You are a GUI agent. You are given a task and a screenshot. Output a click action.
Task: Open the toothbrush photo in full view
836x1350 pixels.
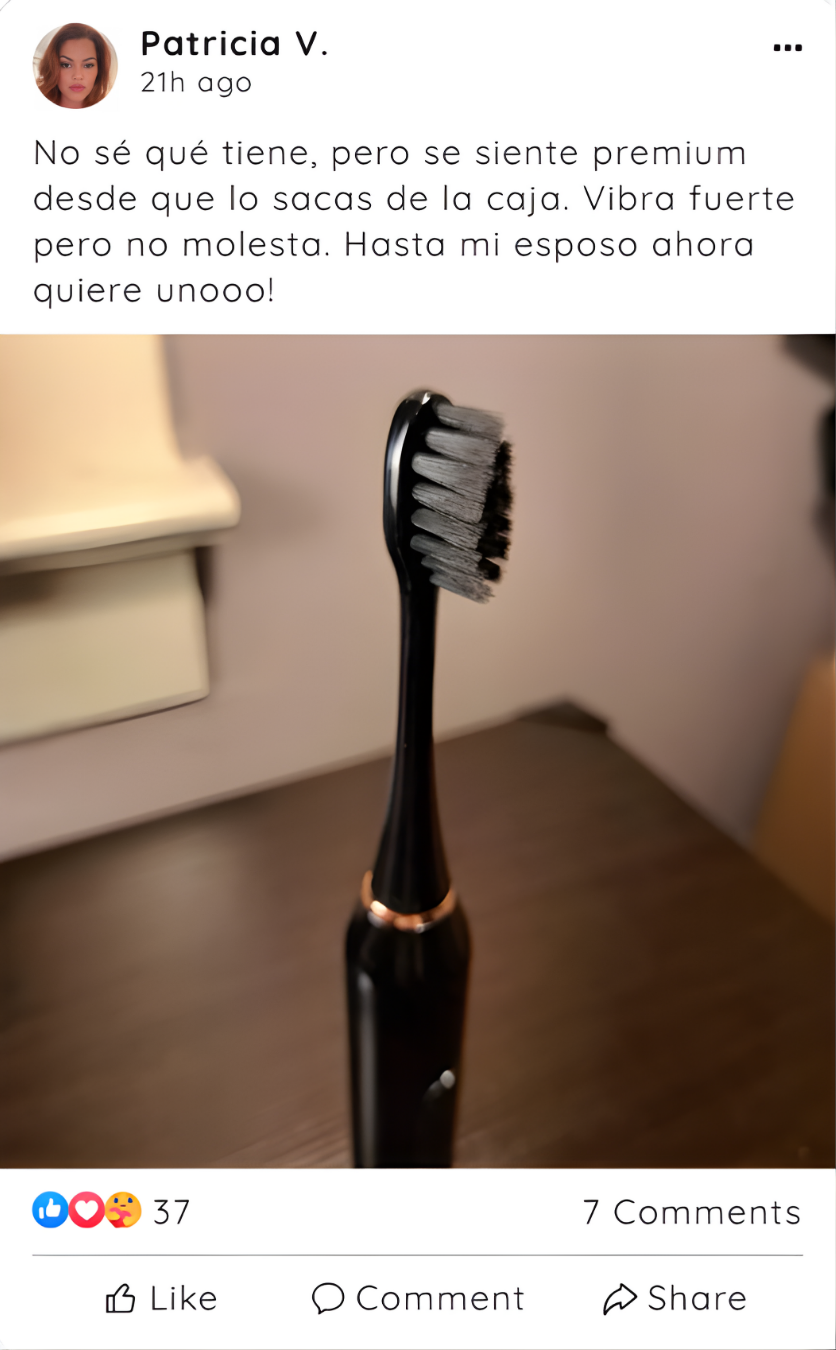pos(418,750)
